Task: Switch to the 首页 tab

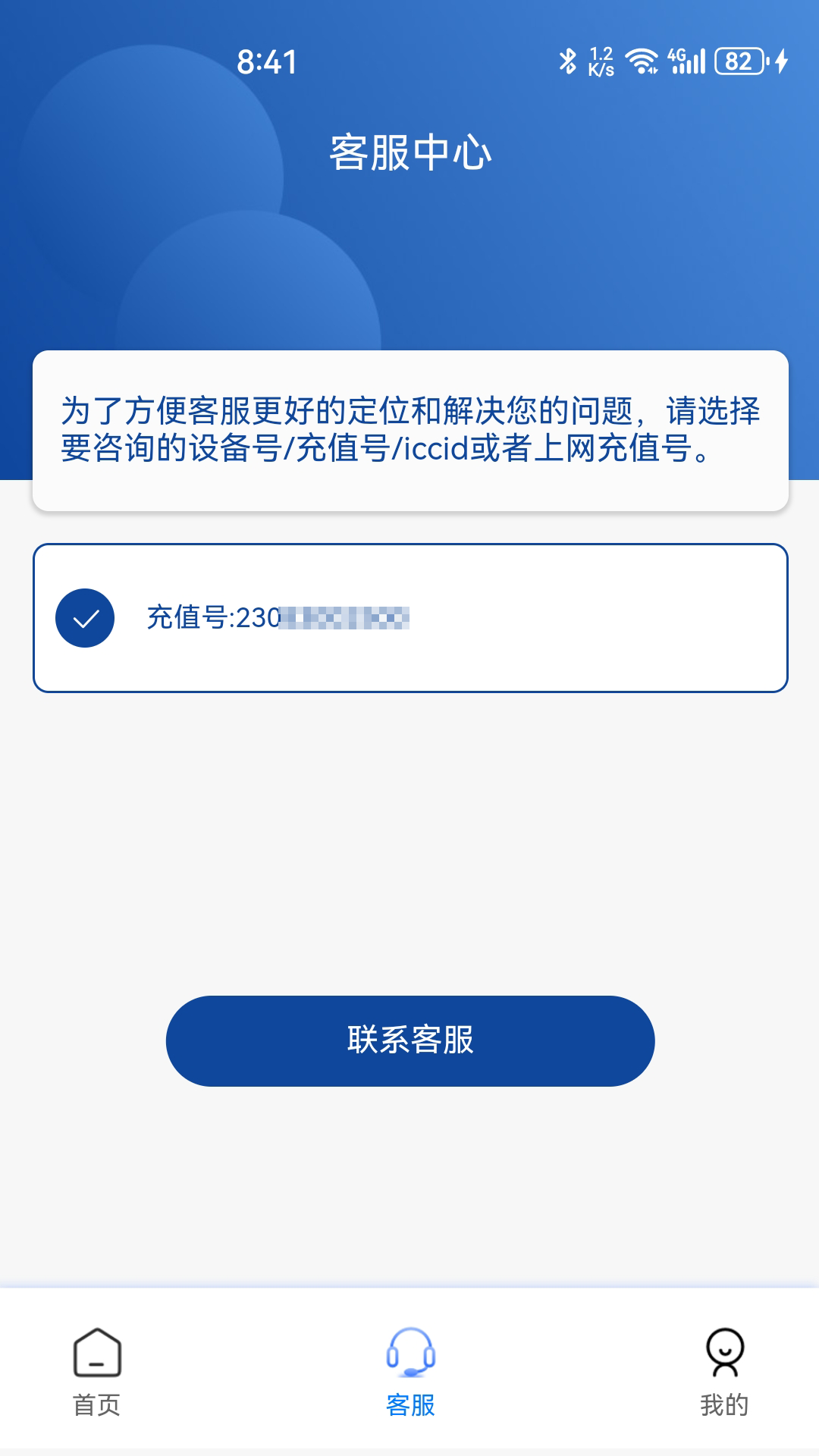Action: [x=95, y=1403]
